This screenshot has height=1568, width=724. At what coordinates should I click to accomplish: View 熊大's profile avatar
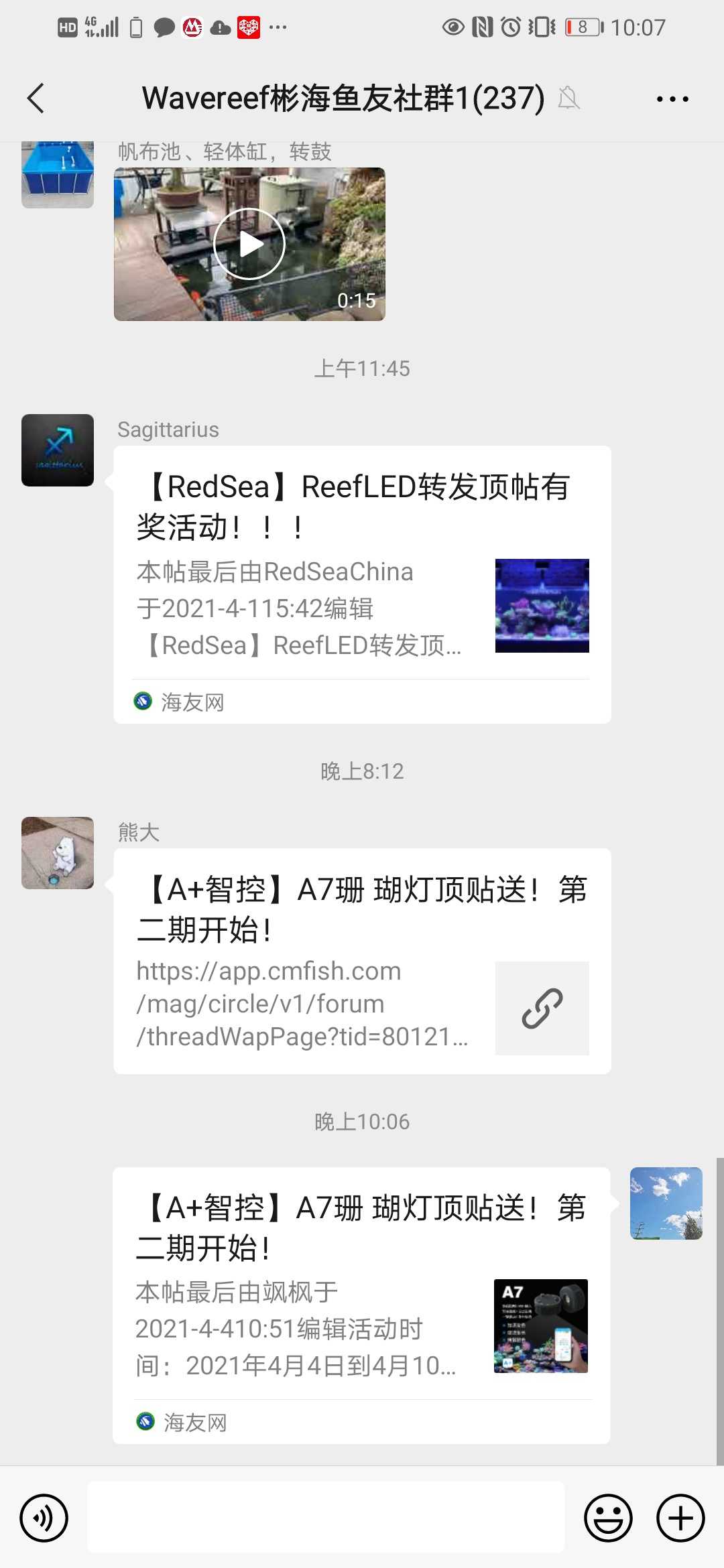[58, 853]
